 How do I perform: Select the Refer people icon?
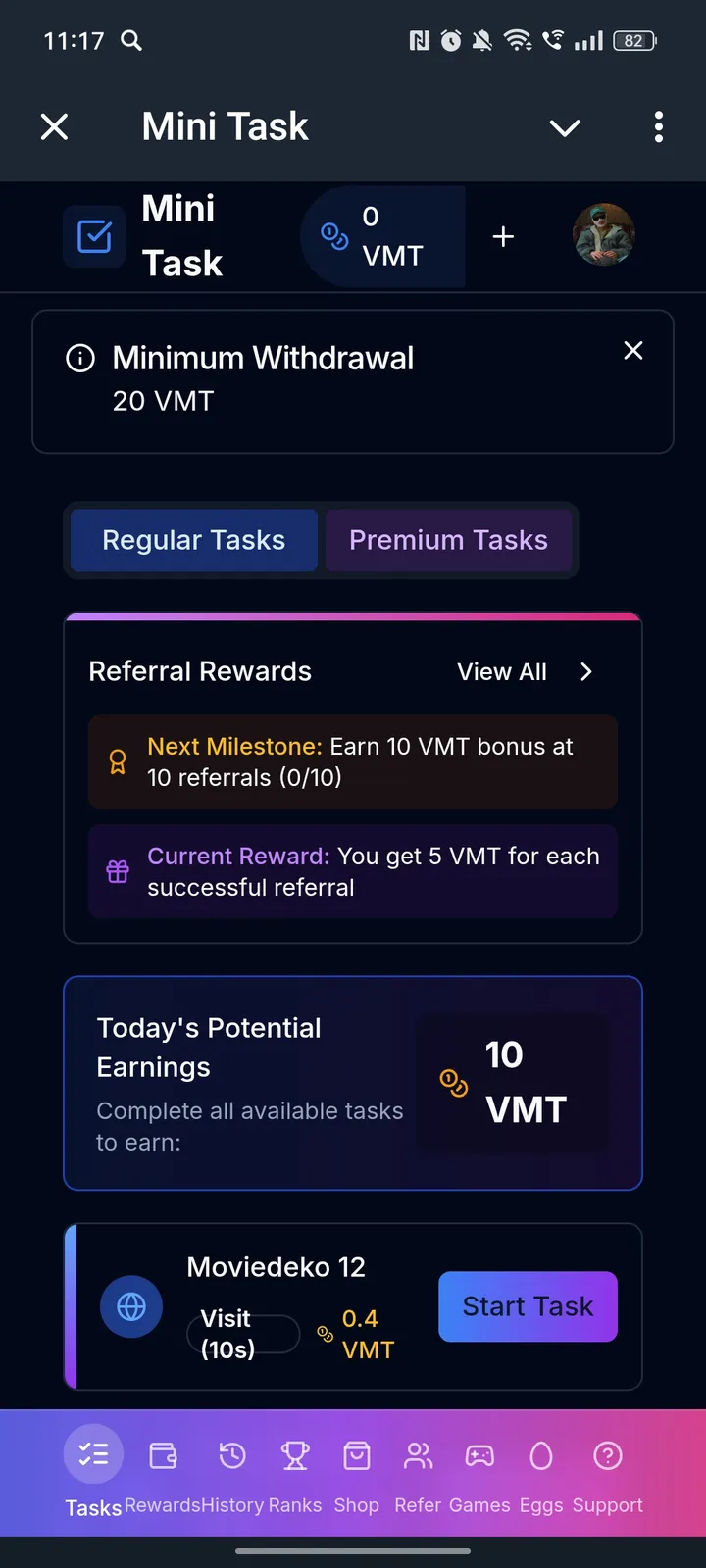419,1455
